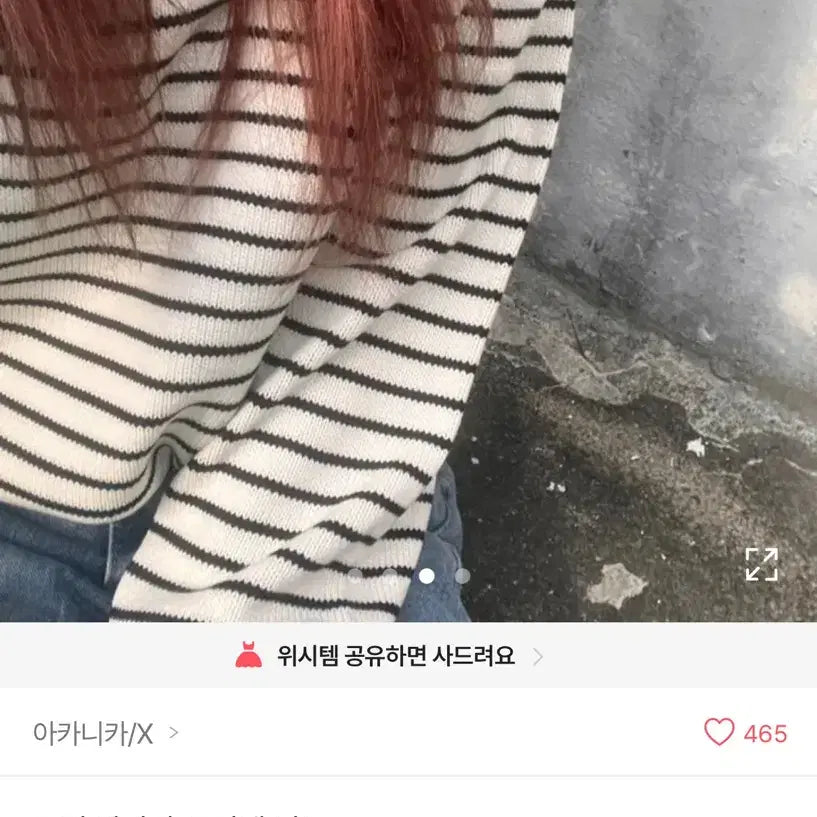This screenshot has width=817, height=817.
Task: Open the 위시템 공유하면 사드려요 banner
Action: pos(390,656)
